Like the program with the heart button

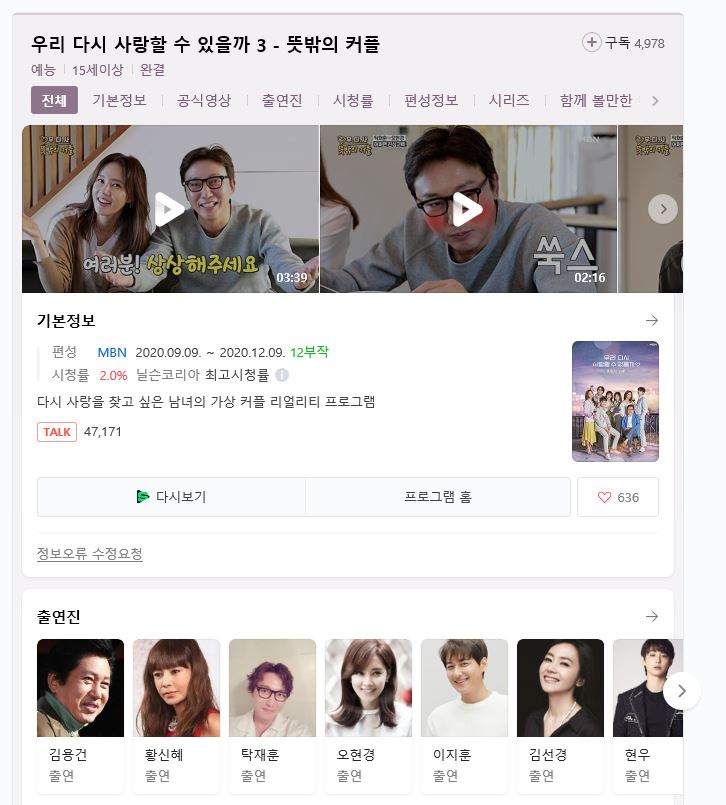click(x=617, y=497)
